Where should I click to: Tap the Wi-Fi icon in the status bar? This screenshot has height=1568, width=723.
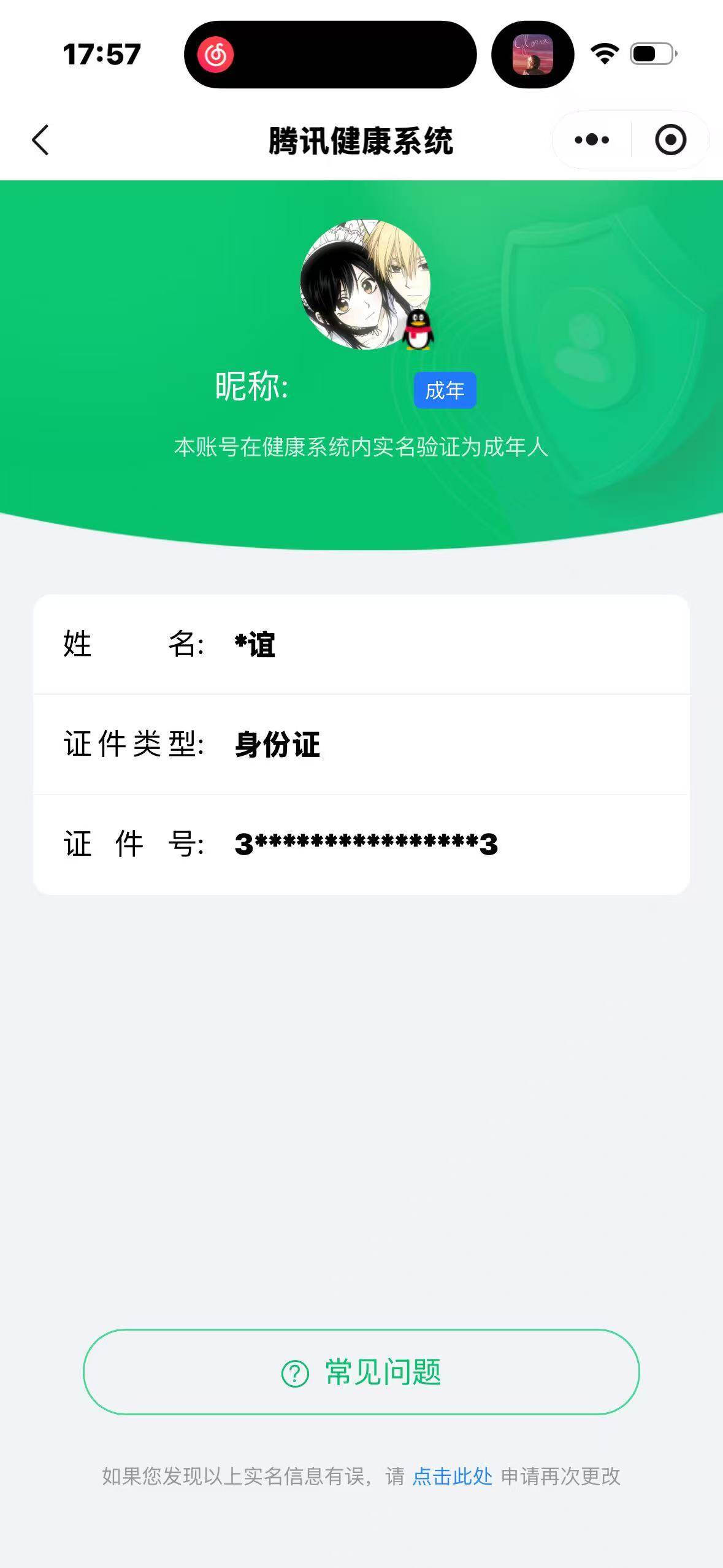(603, 55)
